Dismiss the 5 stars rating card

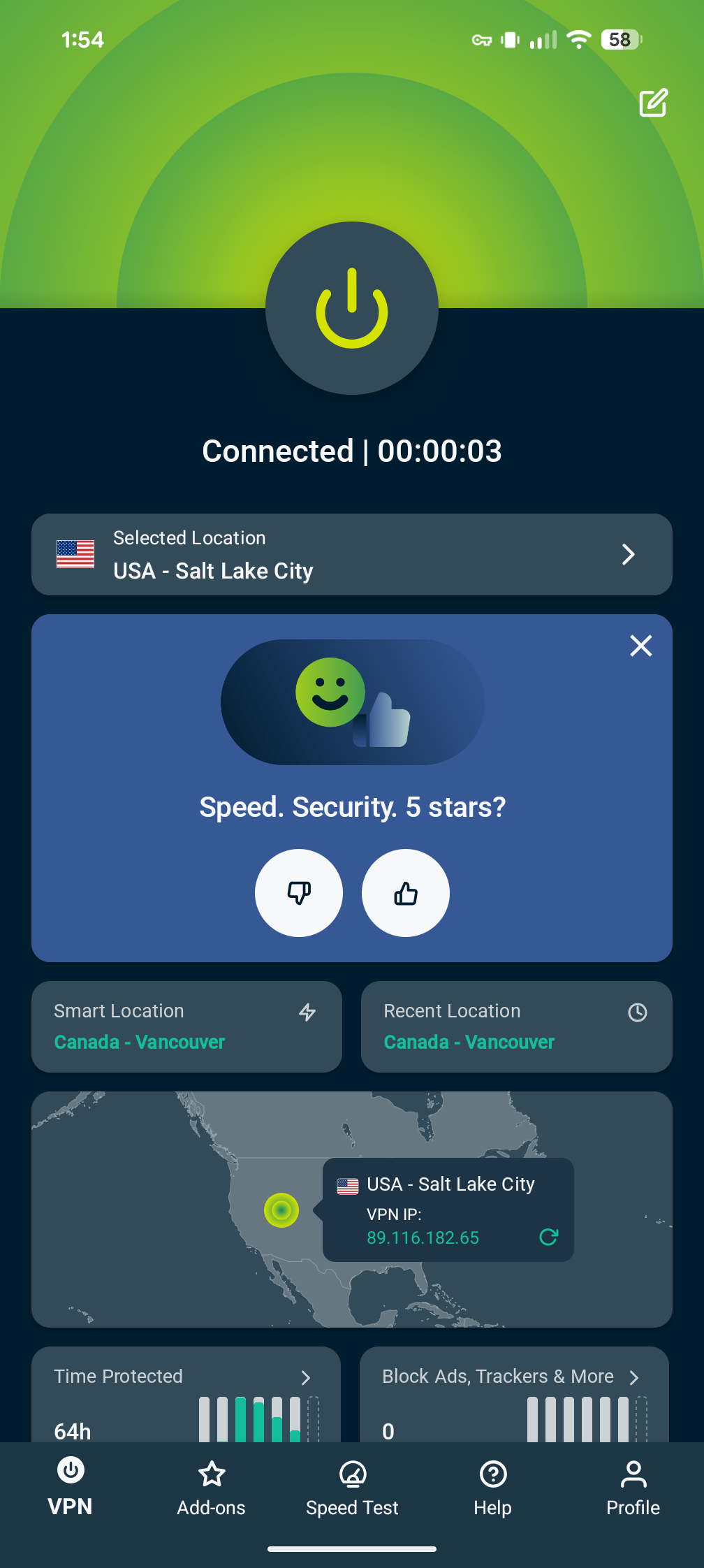coord(640,646)
